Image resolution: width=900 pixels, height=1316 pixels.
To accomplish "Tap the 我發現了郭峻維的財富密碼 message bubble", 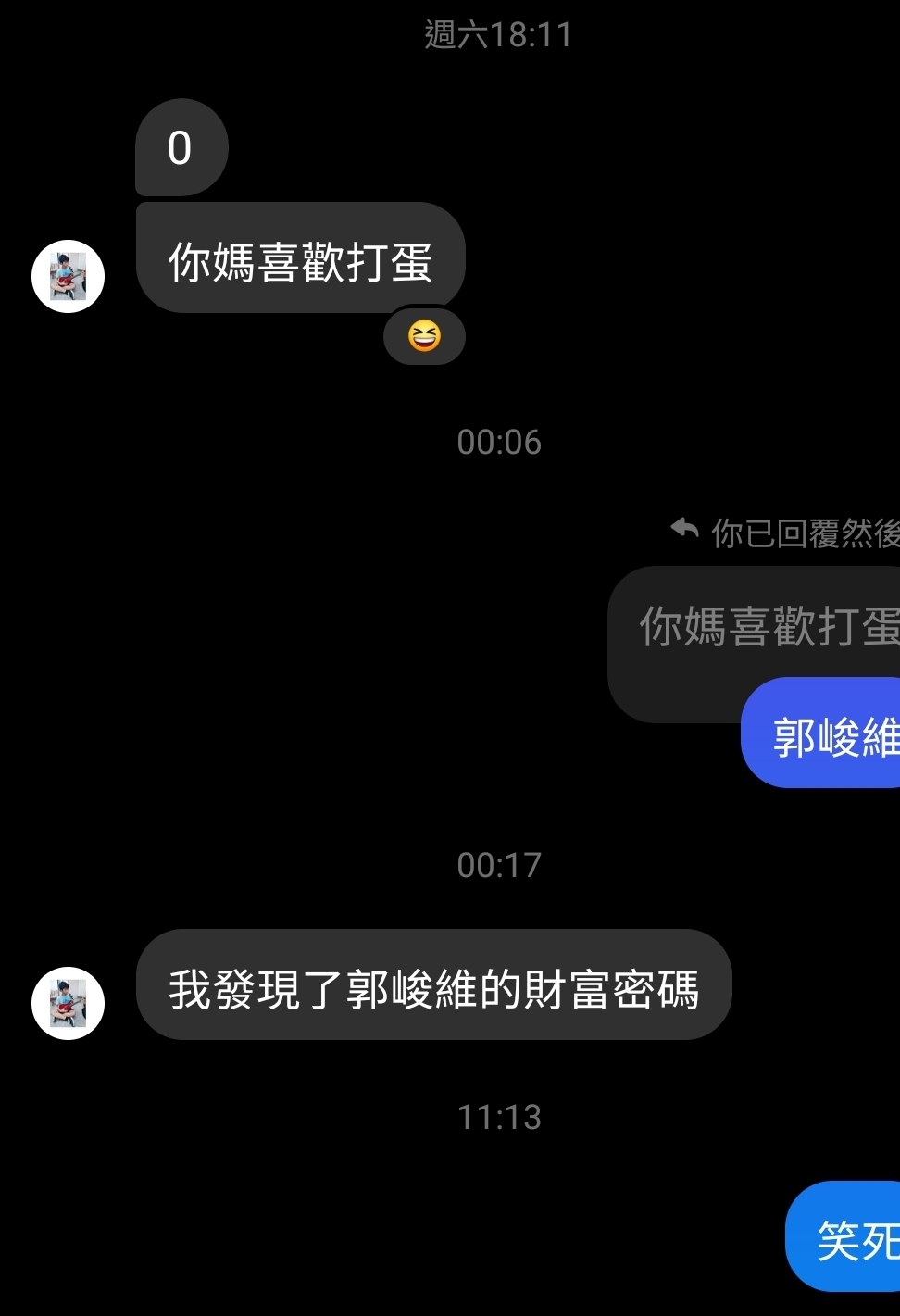I will coord(433,985).
